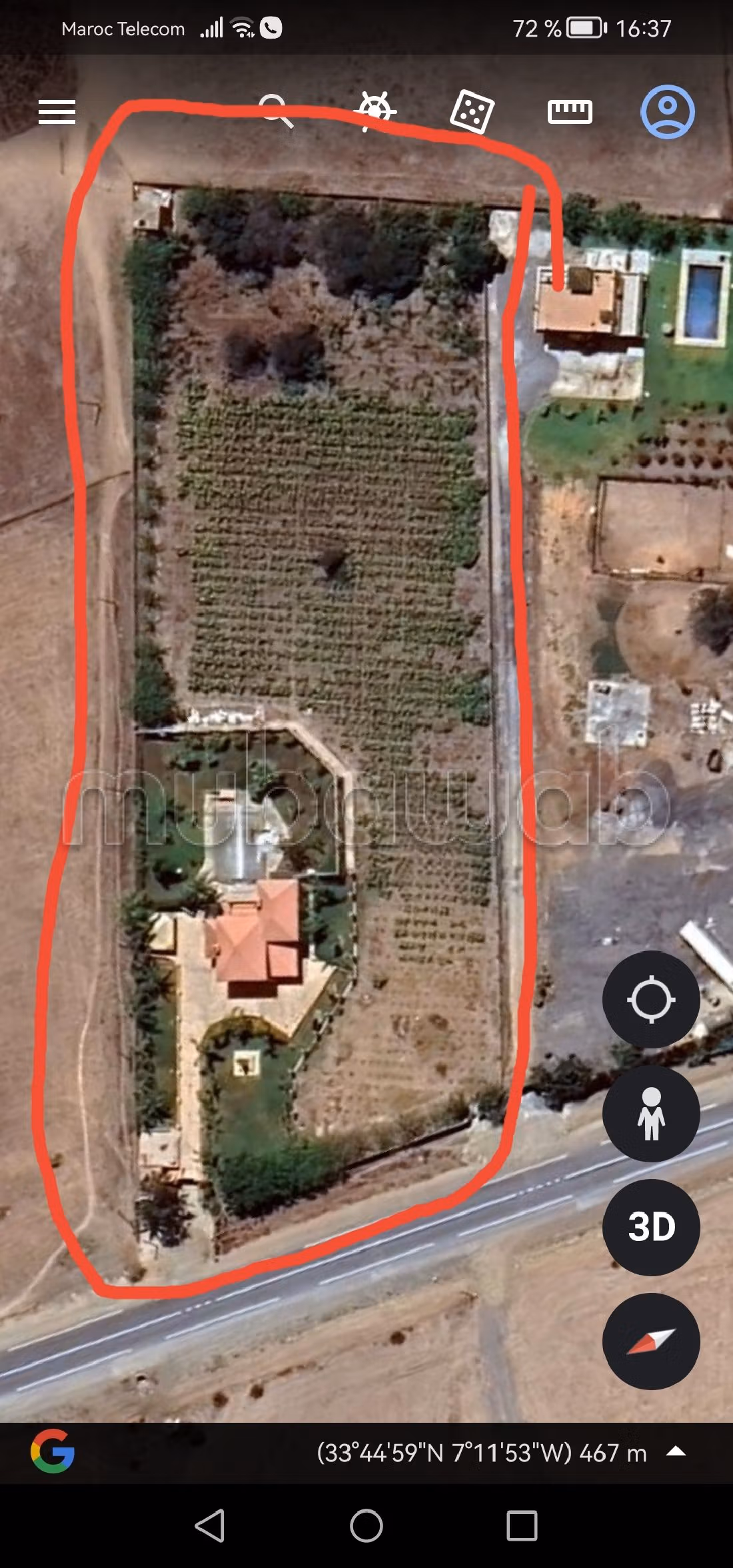The image size is (733, 1568).
Task: Switch to 3D view
Action: click(x=651, y=1227)
